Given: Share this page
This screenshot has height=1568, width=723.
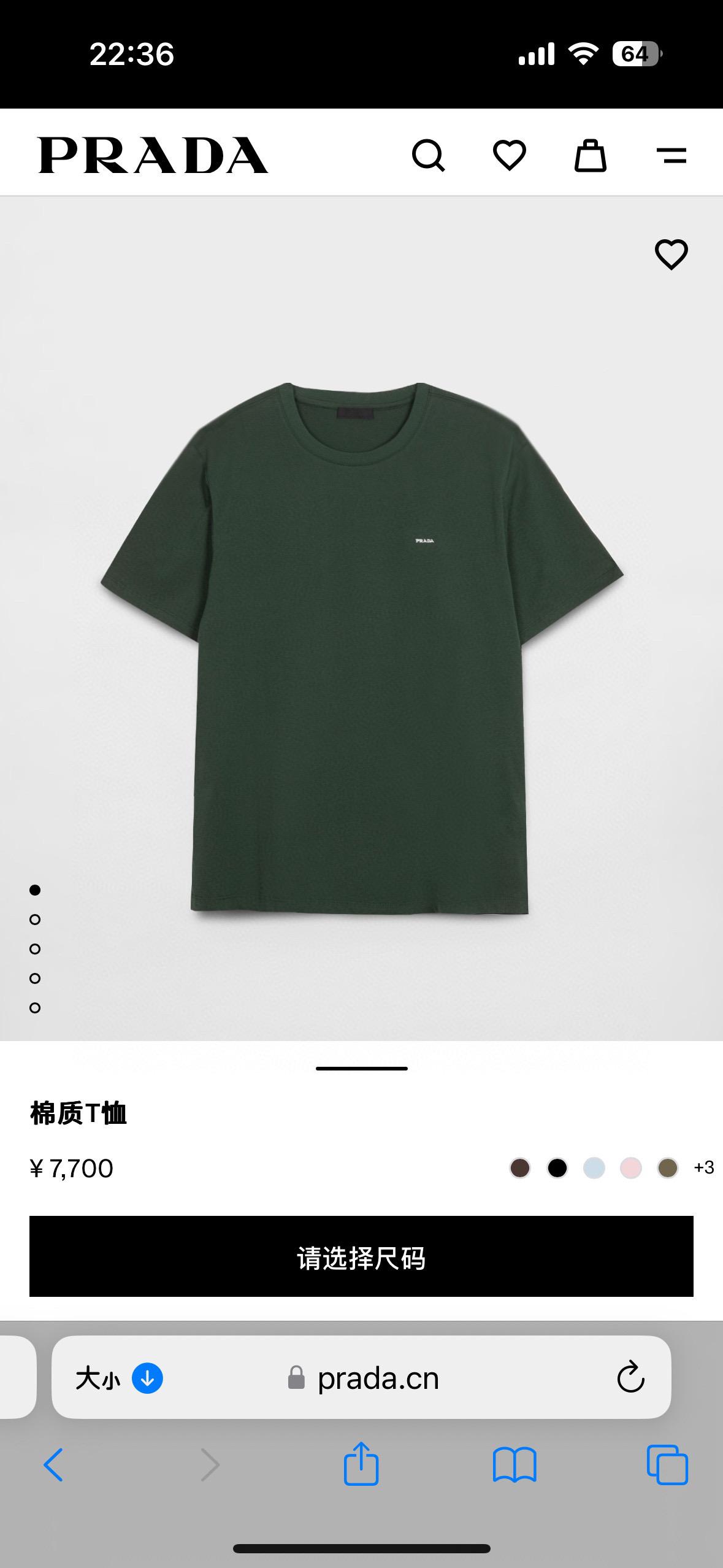Looking at the screenshot, I should click(361, 1464).
